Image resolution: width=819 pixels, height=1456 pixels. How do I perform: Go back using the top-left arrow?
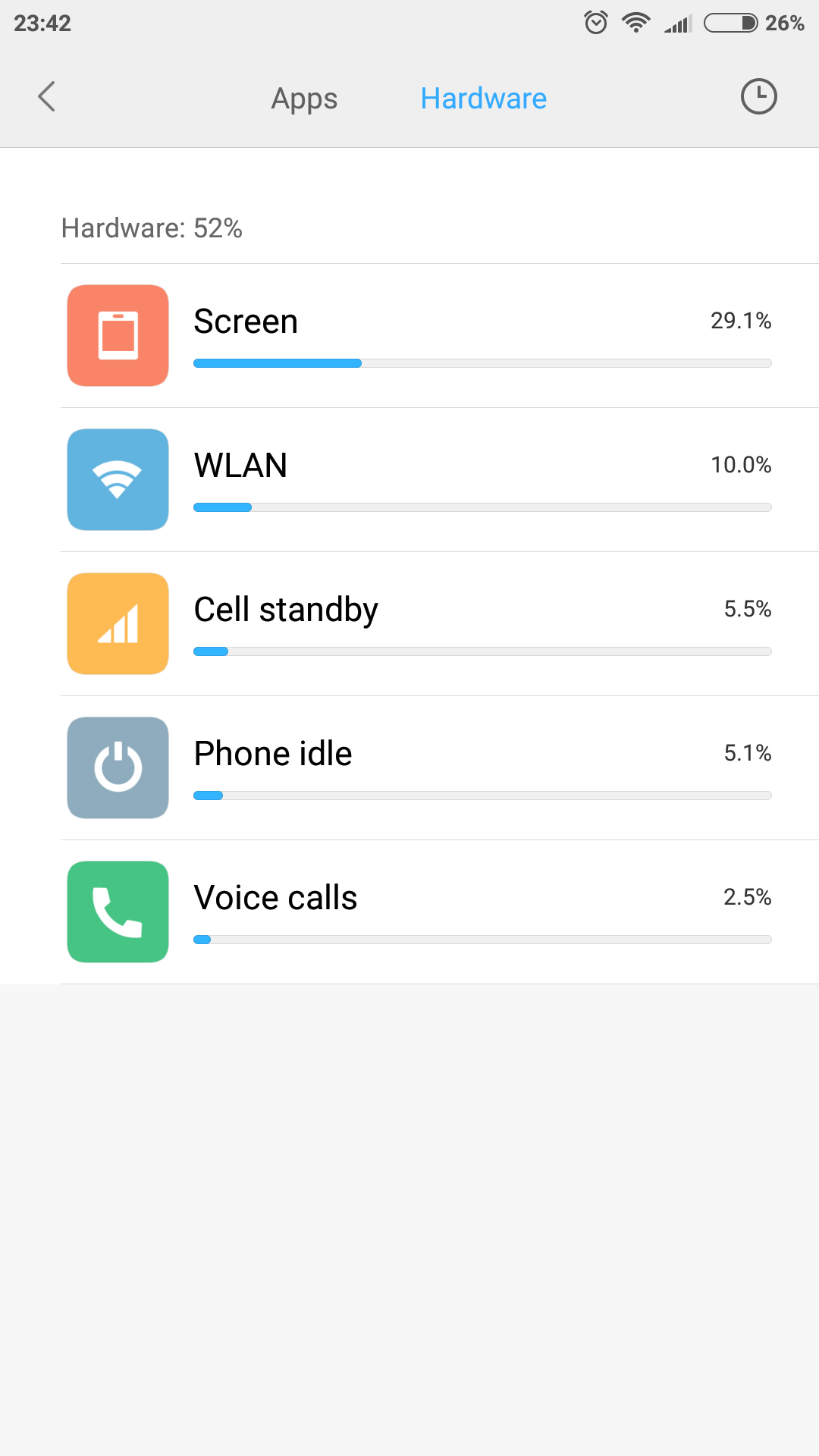pyautogui.click(x=47, y=97)
